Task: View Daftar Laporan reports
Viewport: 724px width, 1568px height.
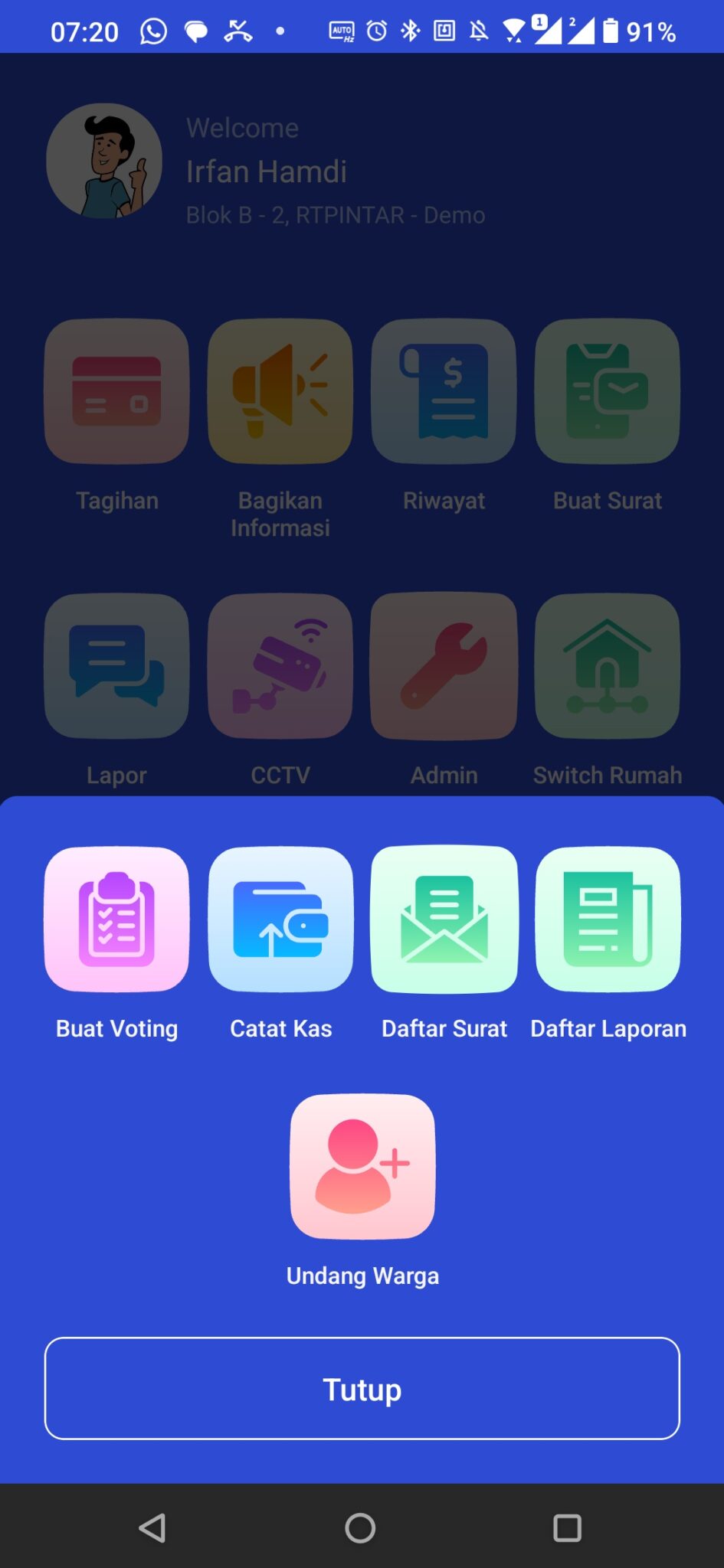Action: click(x=608, y=919)
